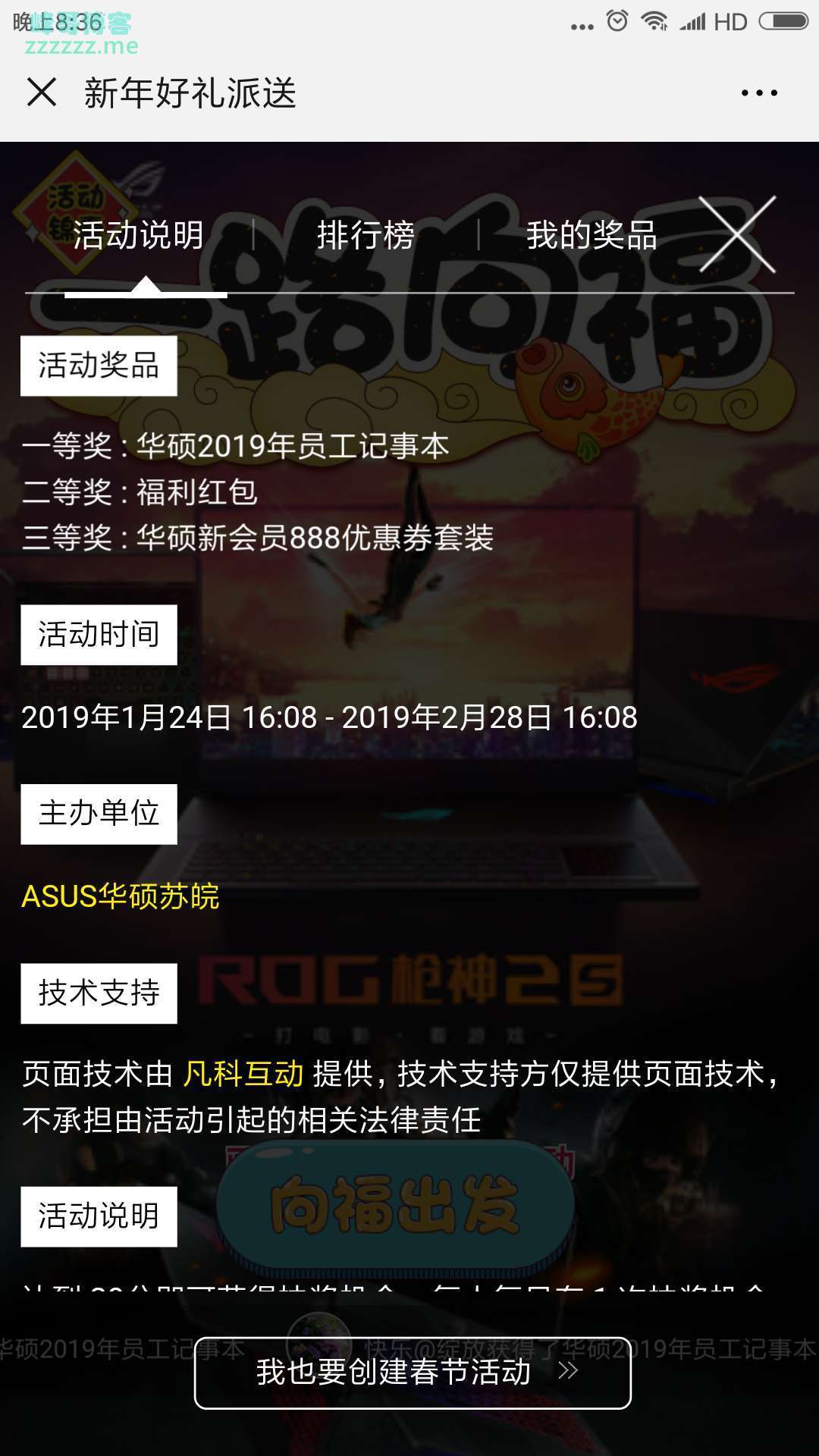The image size is (819, 1456).
Task: Tap 我也要创建春节活动 button
Action: 413,1373
